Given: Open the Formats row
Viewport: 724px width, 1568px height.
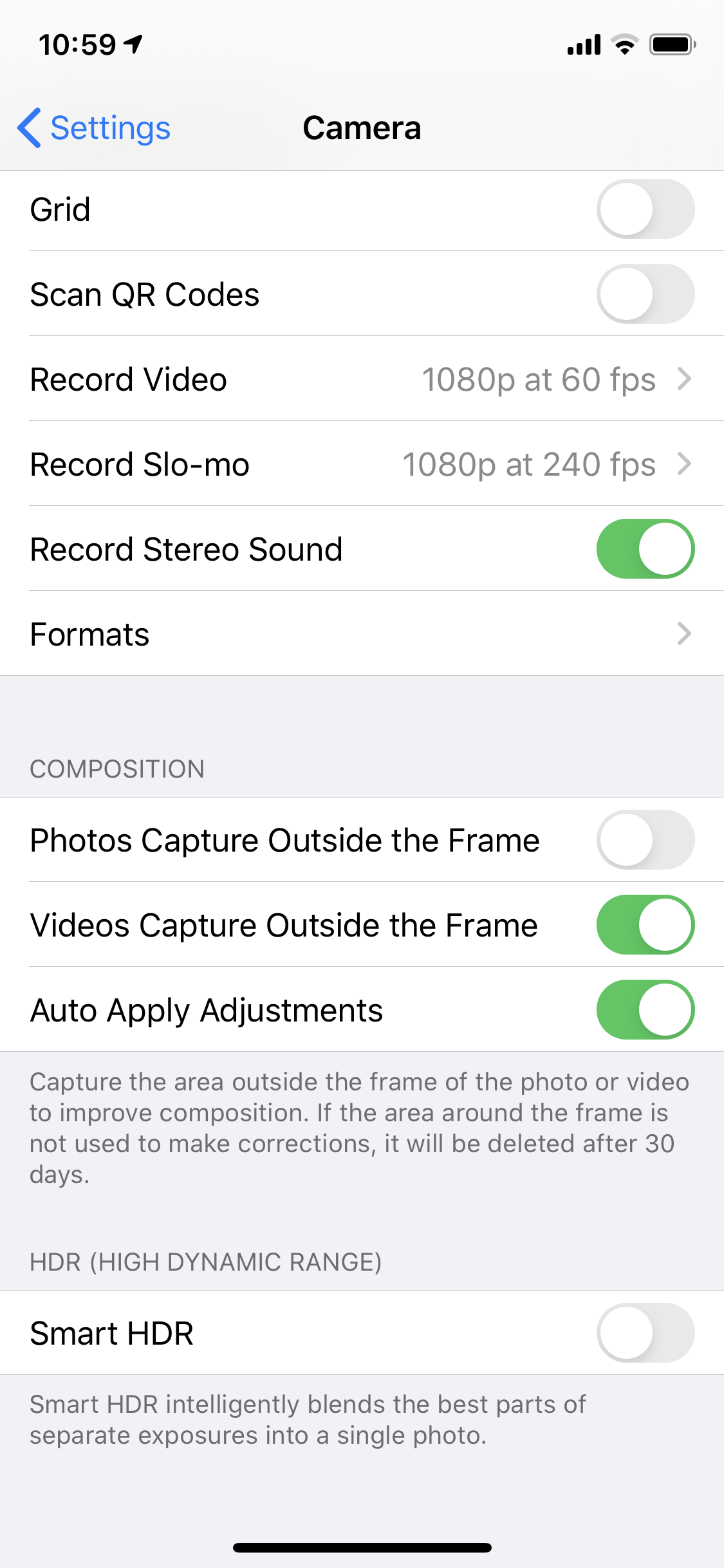Looking at the screenshot, I should point(362,634).
